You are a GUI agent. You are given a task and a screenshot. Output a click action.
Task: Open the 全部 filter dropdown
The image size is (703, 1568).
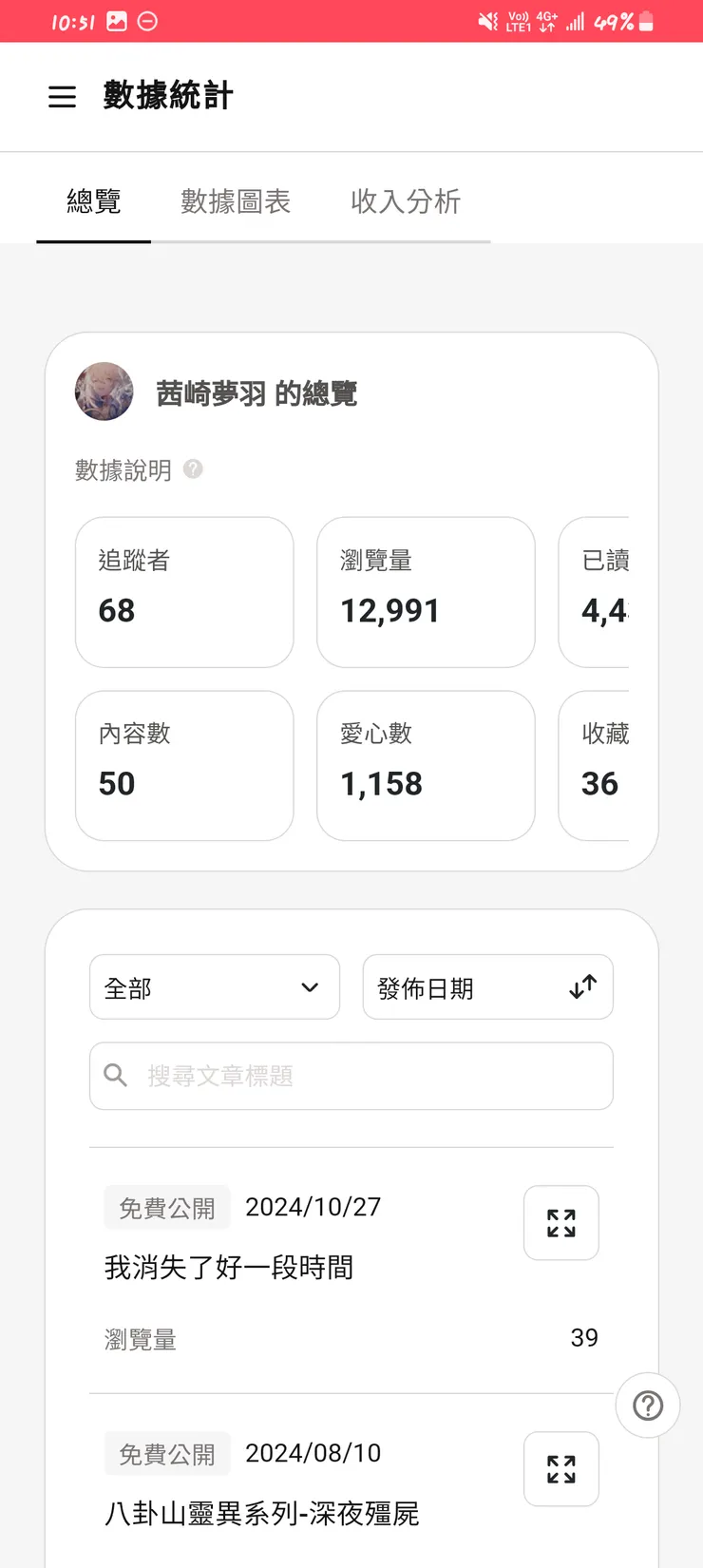(x=215, y=987)
